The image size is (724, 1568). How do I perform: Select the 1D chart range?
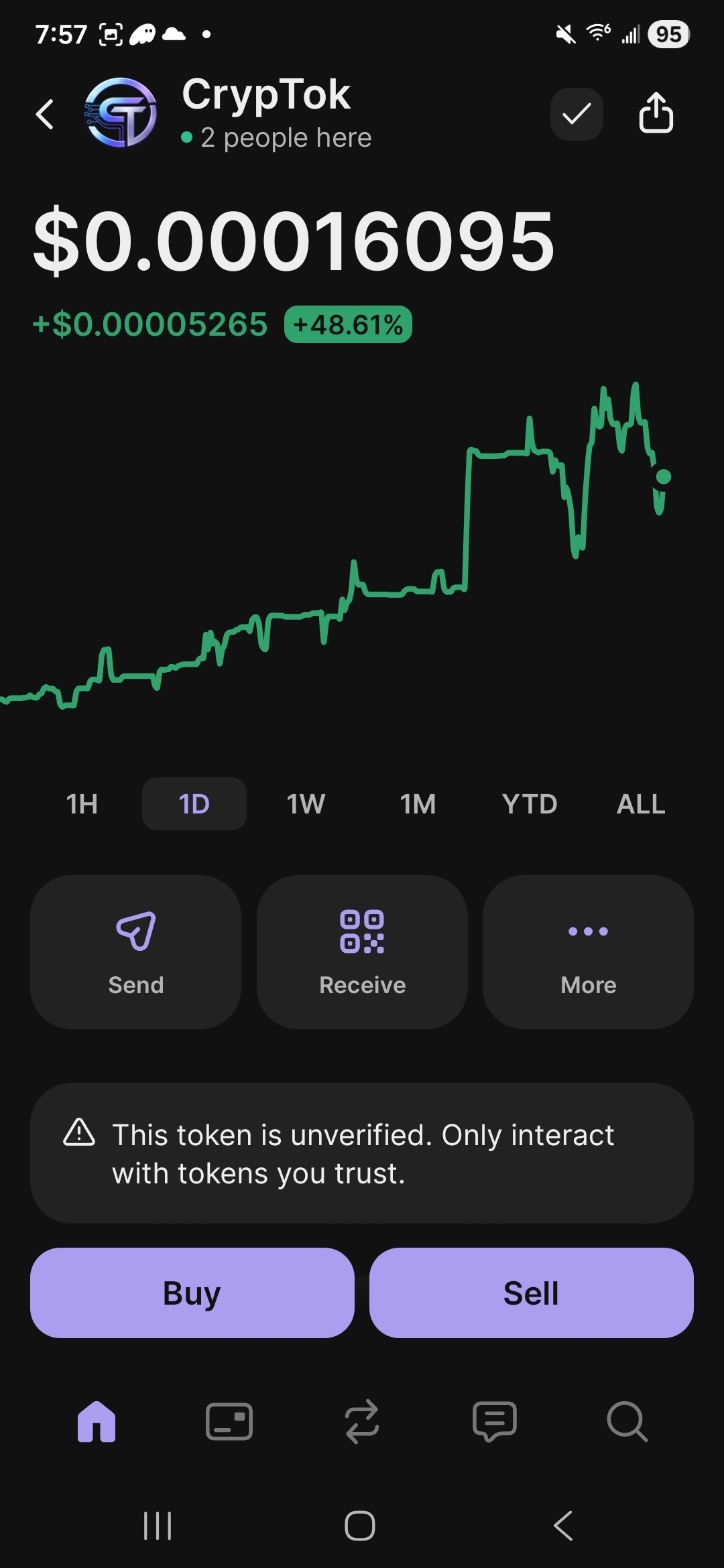click(194, 804)
